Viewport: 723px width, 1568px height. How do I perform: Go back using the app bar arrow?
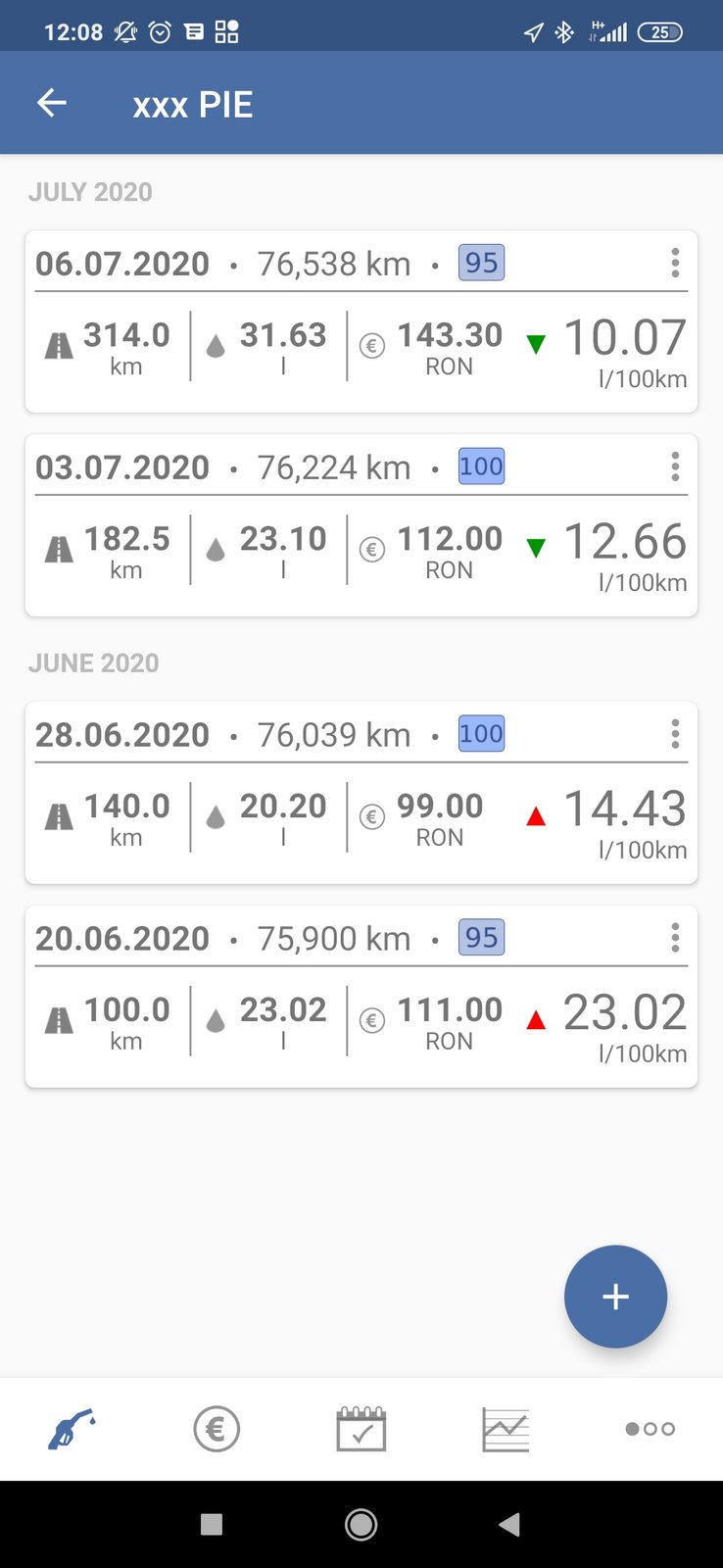point(52,103)
